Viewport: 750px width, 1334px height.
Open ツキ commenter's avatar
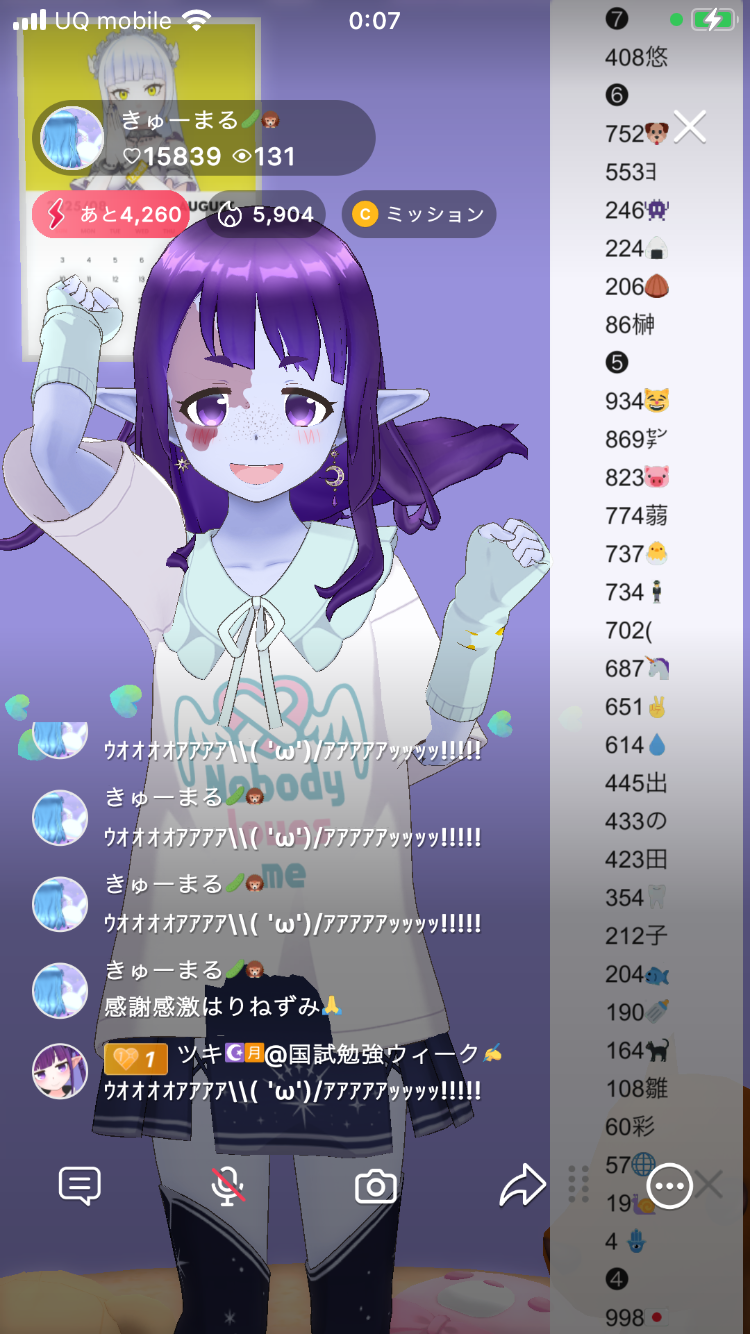point(60,1071)
